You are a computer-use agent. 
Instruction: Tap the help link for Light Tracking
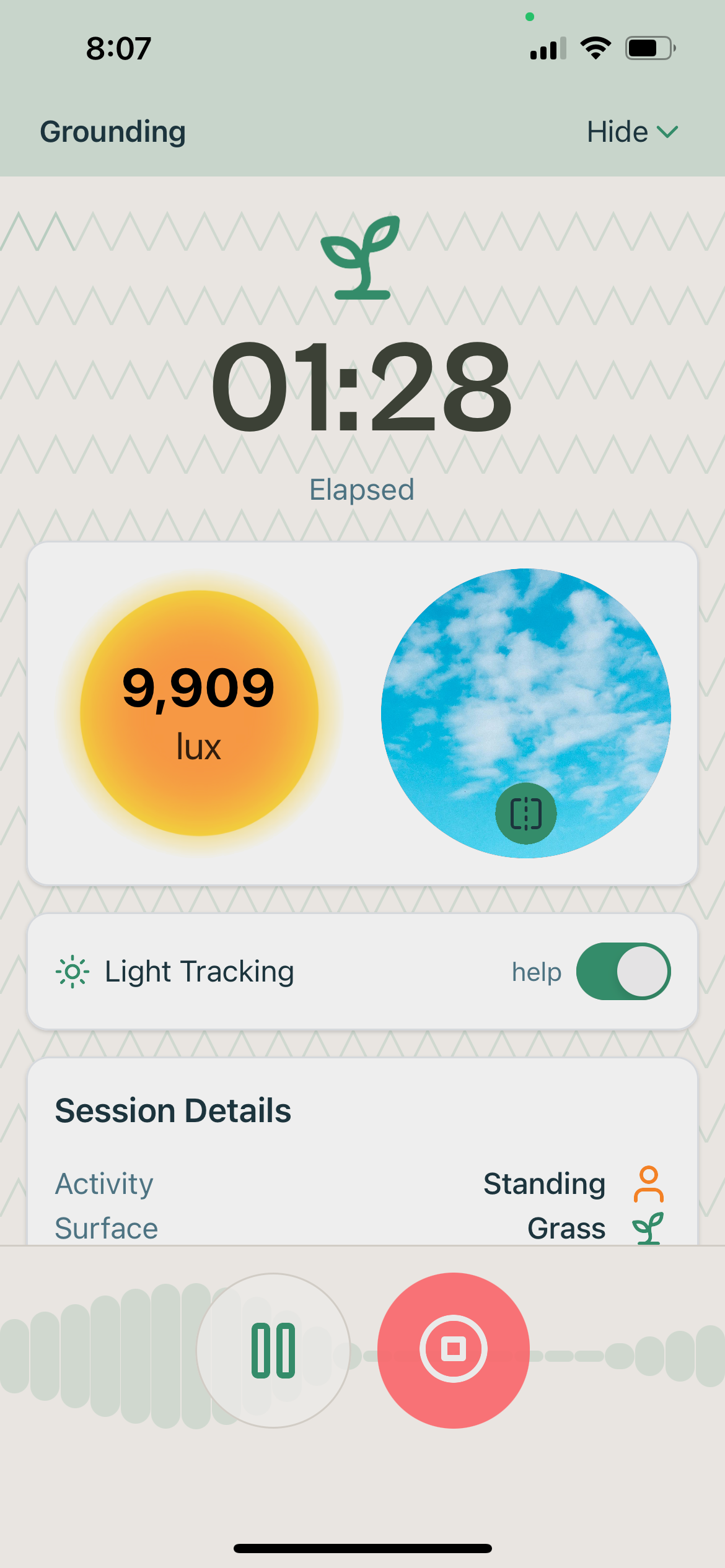point(537,971)
